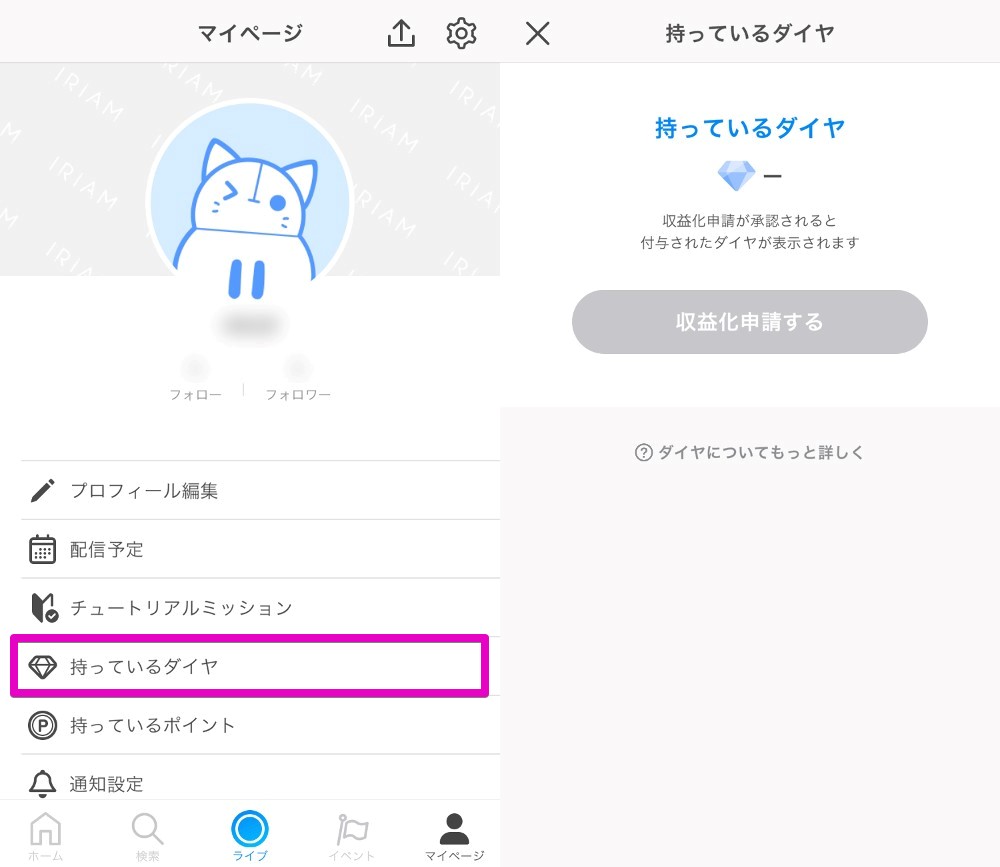Open 通知設定 notification settings
This screenshot has width=1000, height=867.
pos(250,783)
